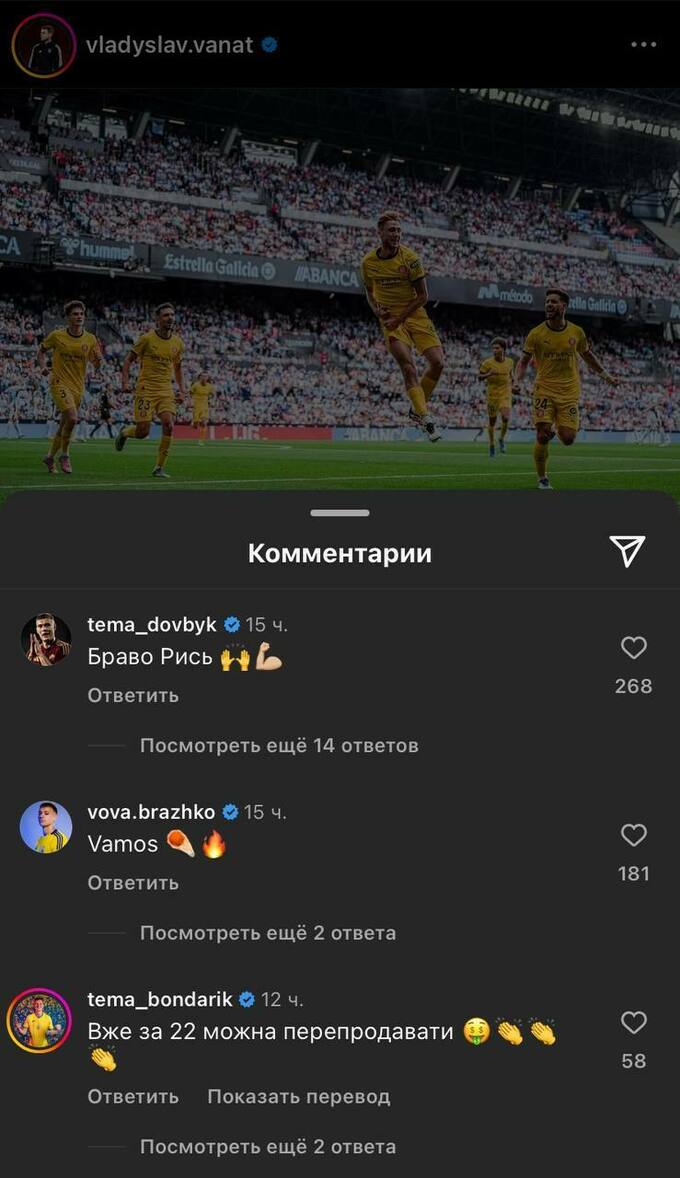Open vova.brazhko's profile avatar
Screen dimensions: 680x1178
[46, 827]
